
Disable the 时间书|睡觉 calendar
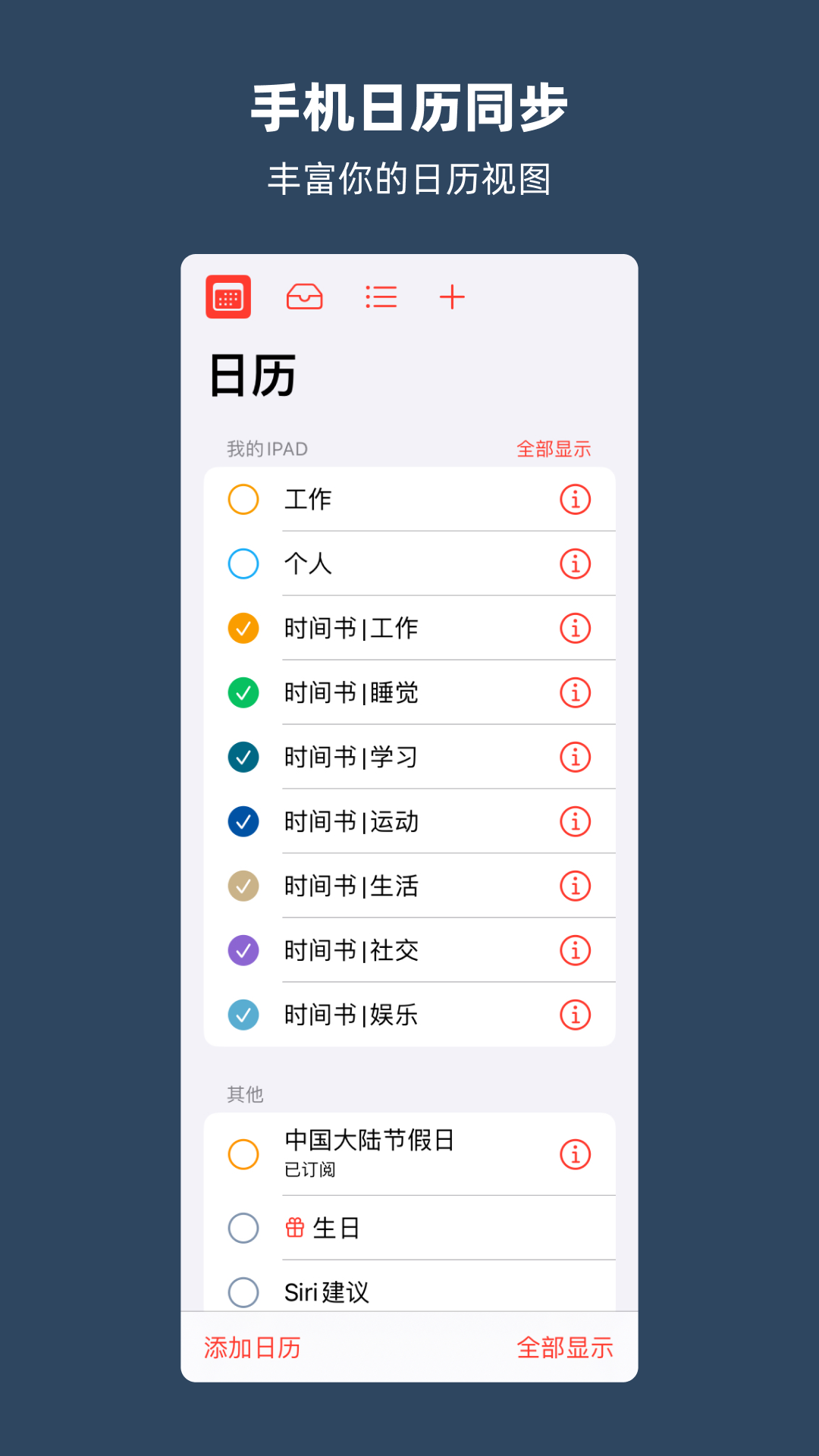point(243,692)
